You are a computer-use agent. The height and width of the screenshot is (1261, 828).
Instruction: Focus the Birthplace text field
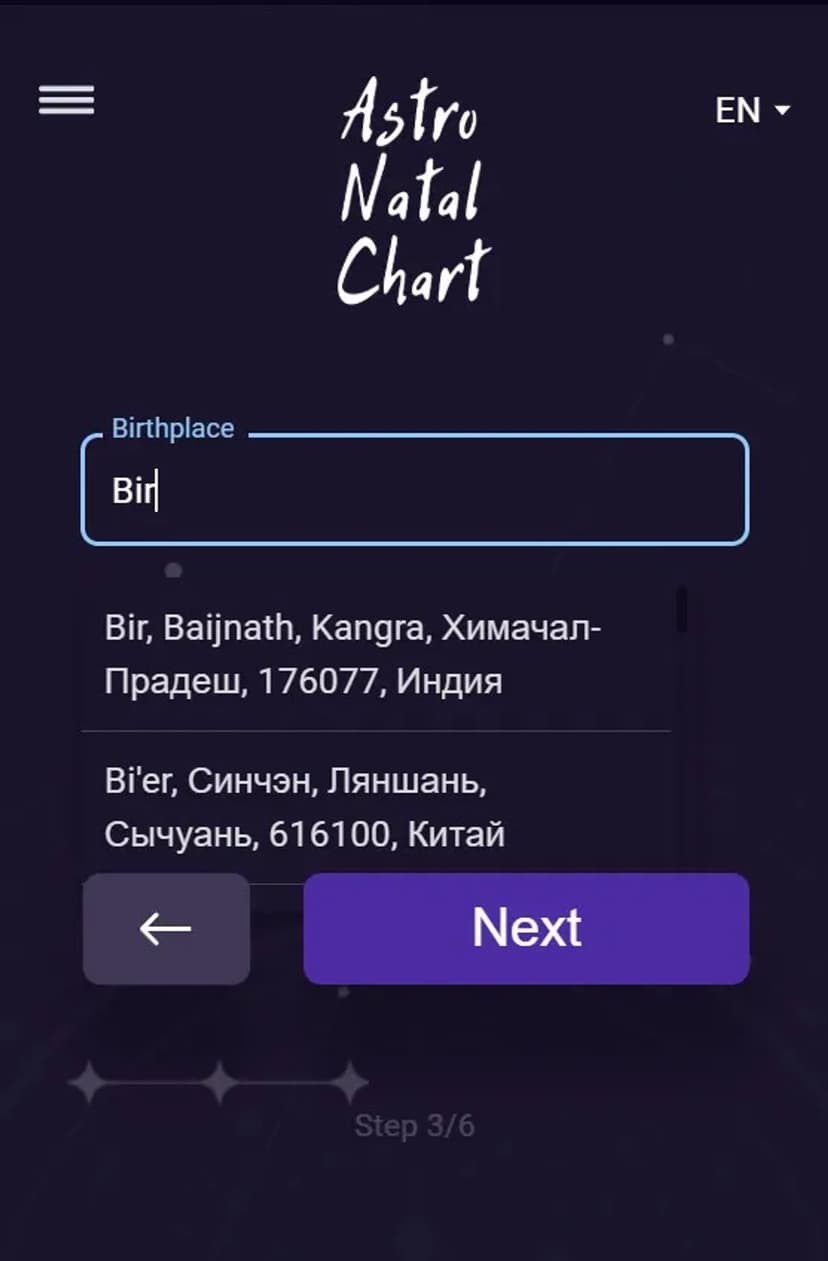[x=414, y=491]
